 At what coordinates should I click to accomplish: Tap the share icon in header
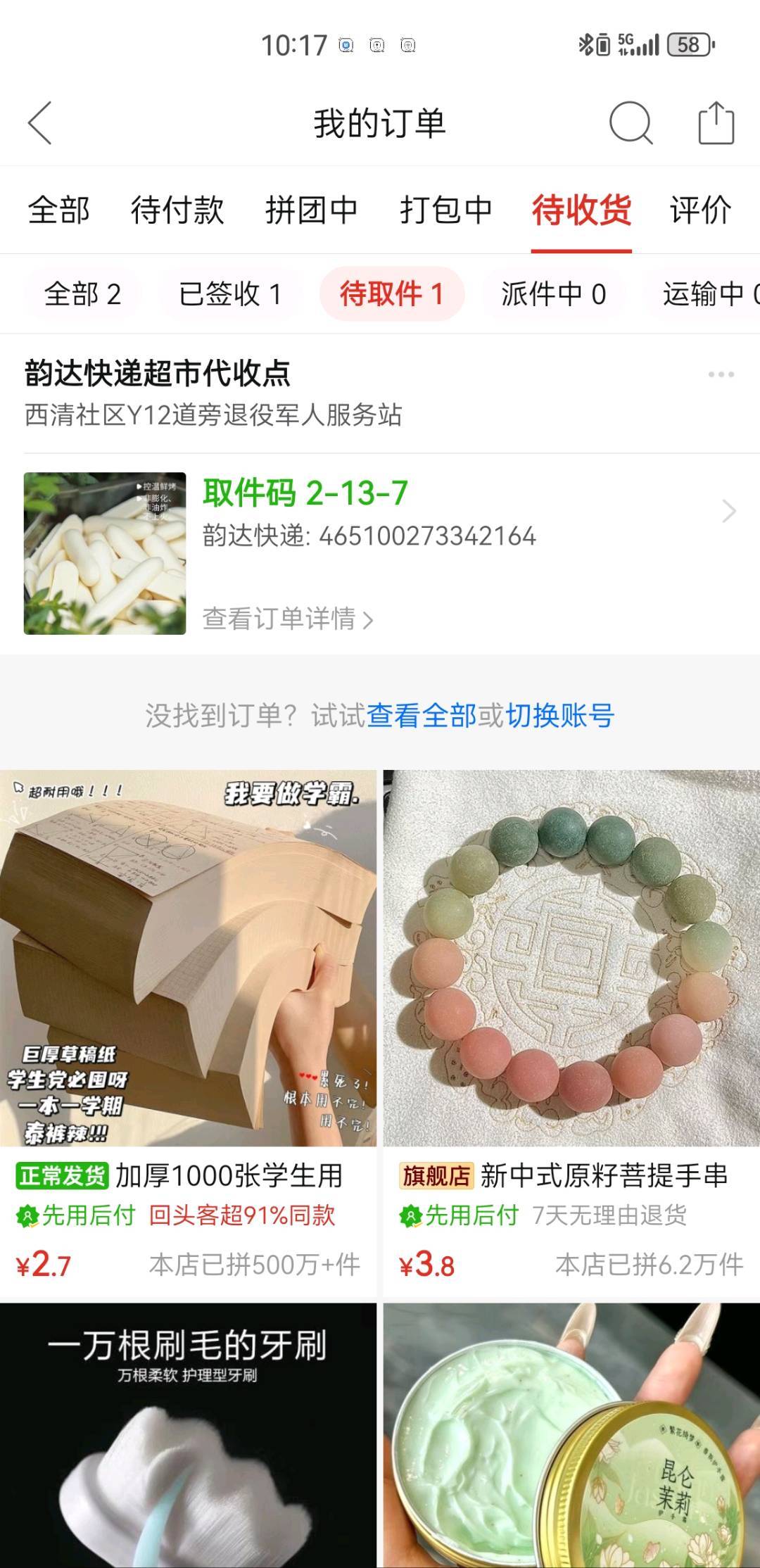coord(716,123)
